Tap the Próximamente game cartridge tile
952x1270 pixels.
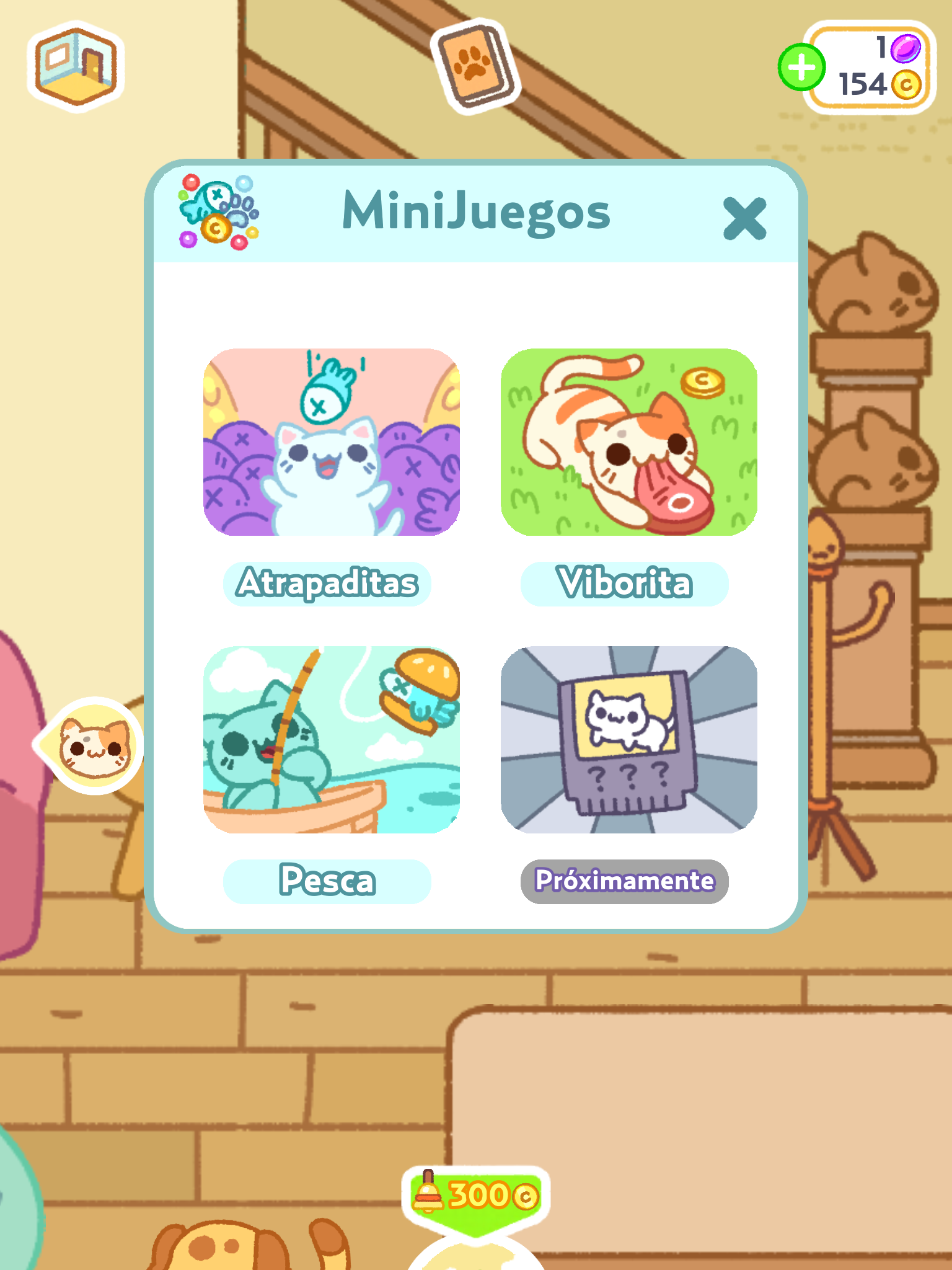pyautogui.click(x=628, y=739)
